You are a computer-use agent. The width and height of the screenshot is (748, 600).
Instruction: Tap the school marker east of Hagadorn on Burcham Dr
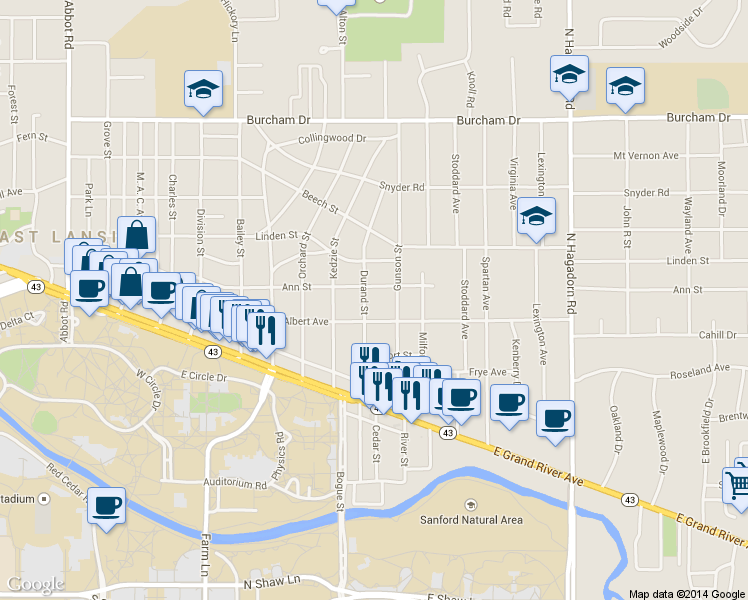point(625,90)
